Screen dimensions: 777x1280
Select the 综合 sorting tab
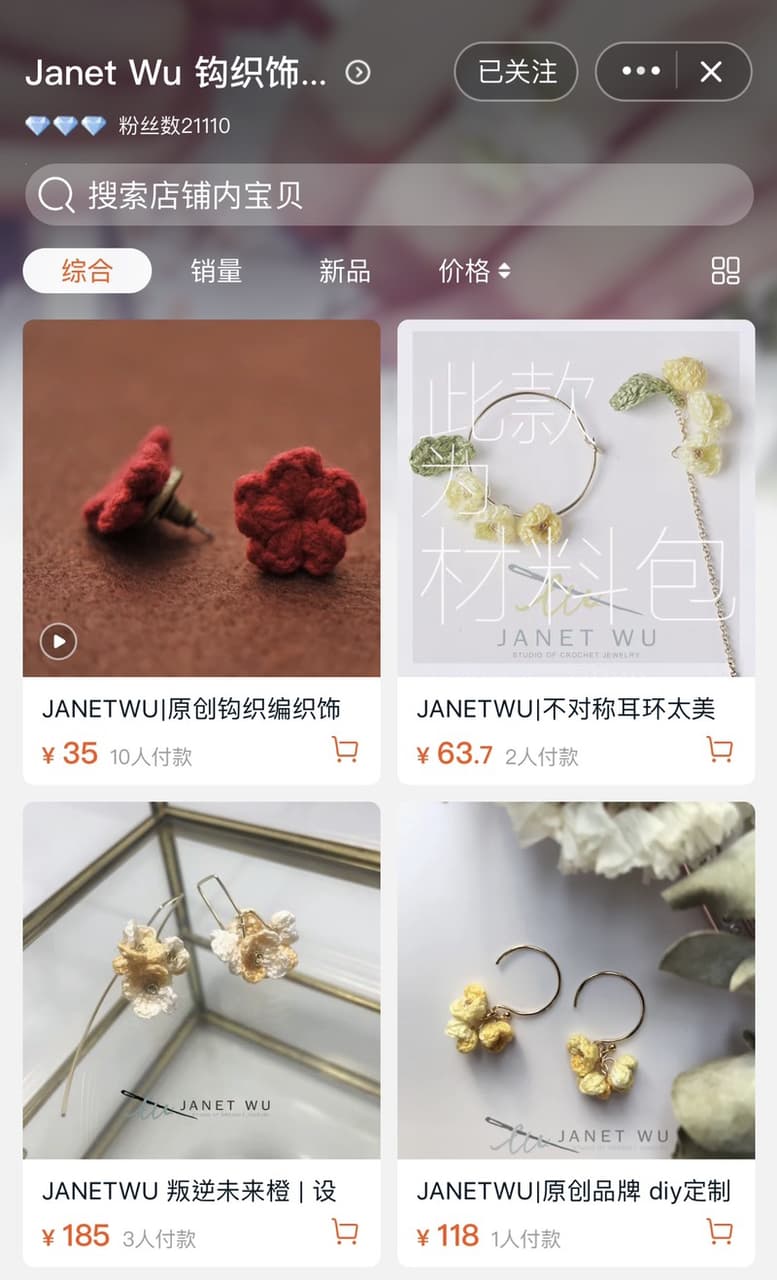coord(87,271)
